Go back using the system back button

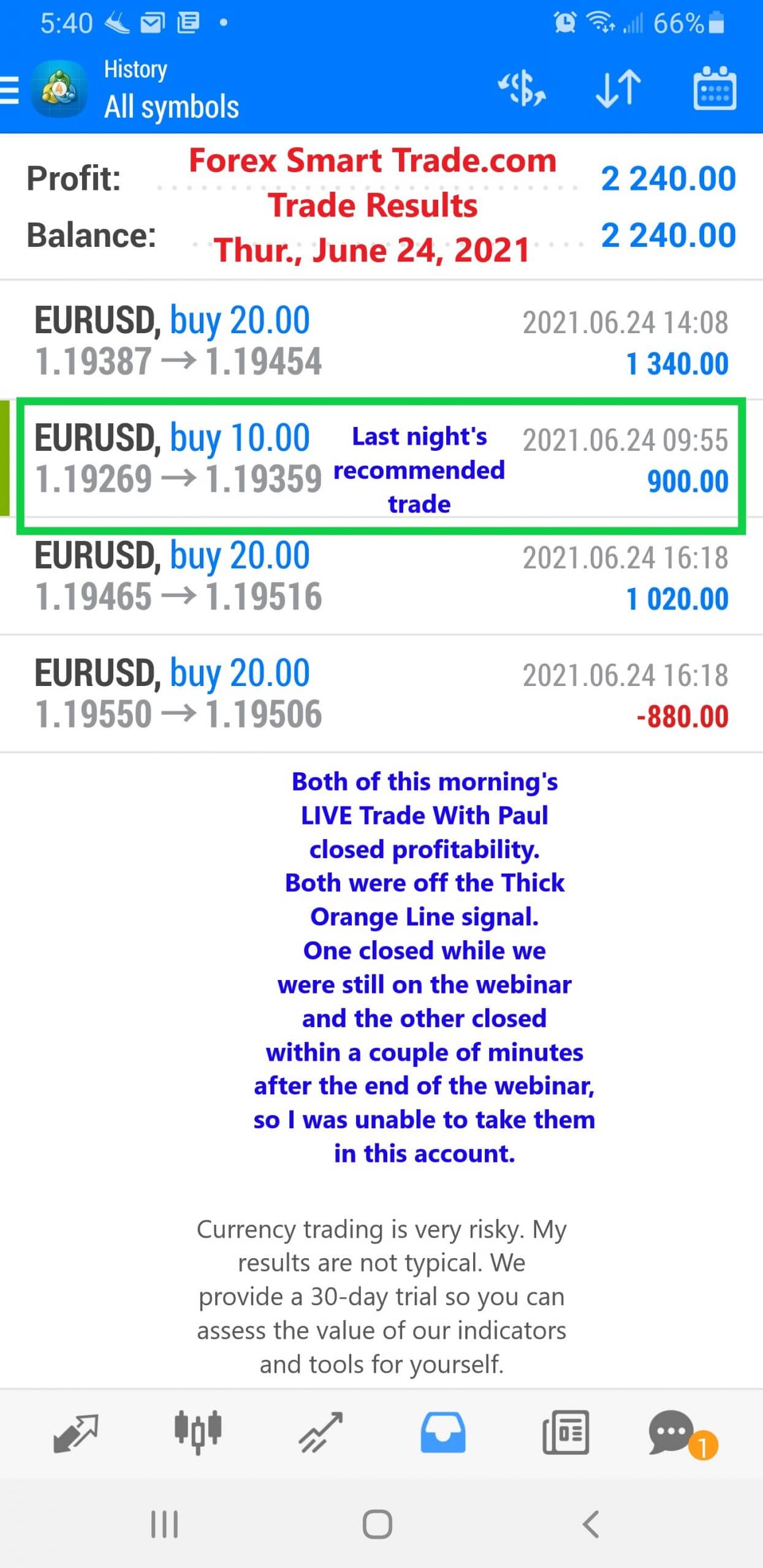tap(591, 1524)
